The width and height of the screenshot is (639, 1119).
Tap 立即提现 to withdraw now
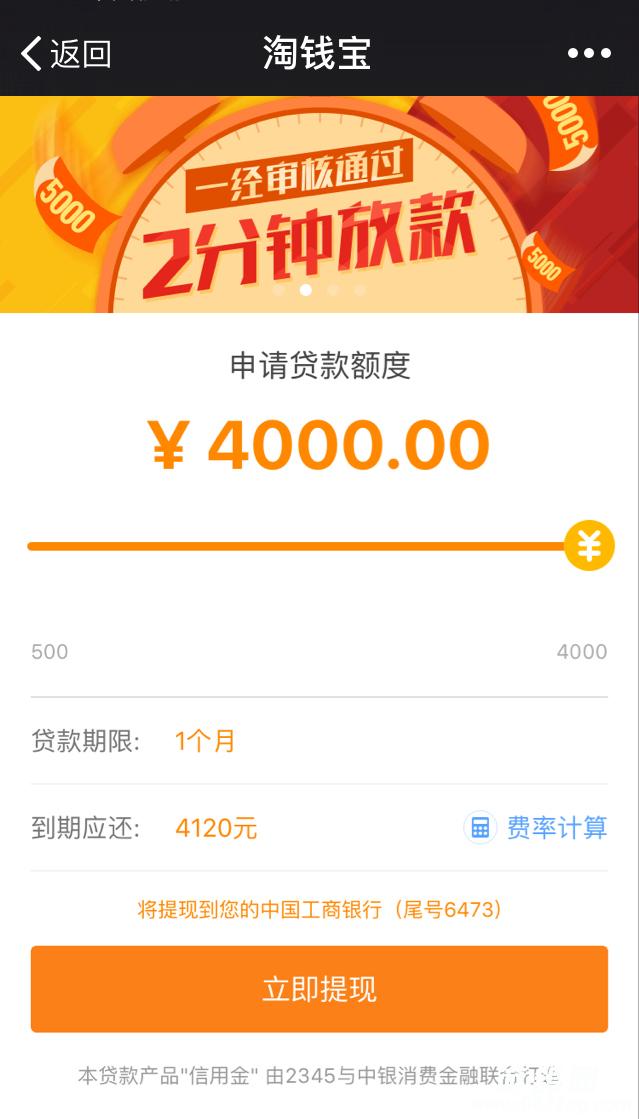tap(319, 989)
